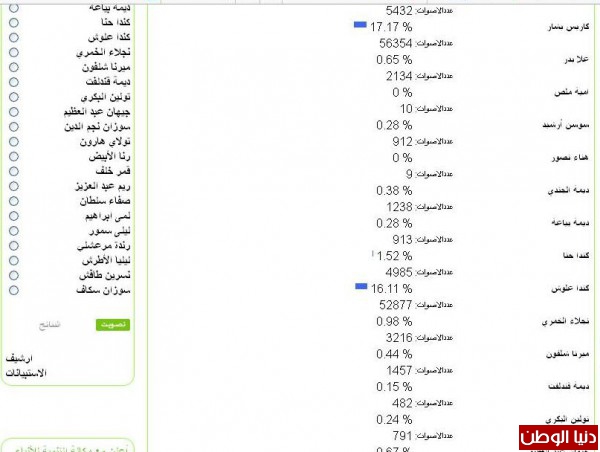
Task: Select سوزان سكاف radio button
Action: (x=13, y=289)
